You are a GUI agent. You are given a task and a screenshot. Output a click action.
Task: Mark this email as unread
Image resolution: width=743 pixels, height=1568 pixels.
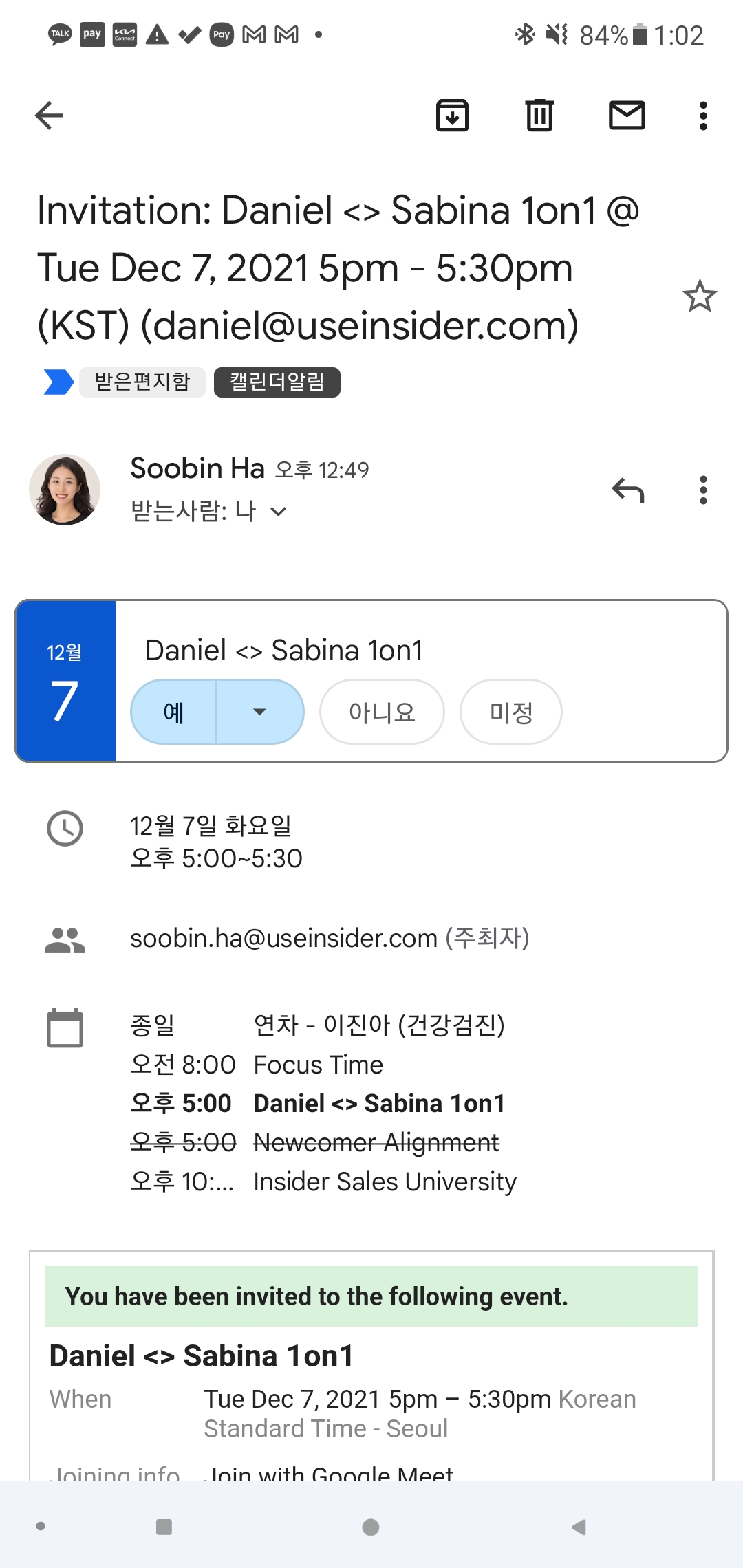click(x=627, y=116)
